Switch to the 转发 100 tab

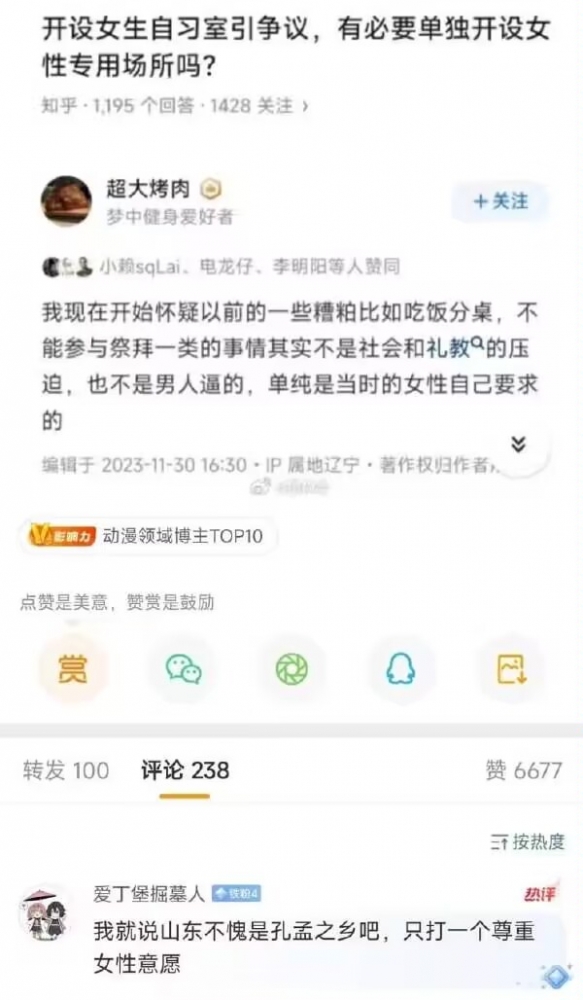(x=66, y=770)
